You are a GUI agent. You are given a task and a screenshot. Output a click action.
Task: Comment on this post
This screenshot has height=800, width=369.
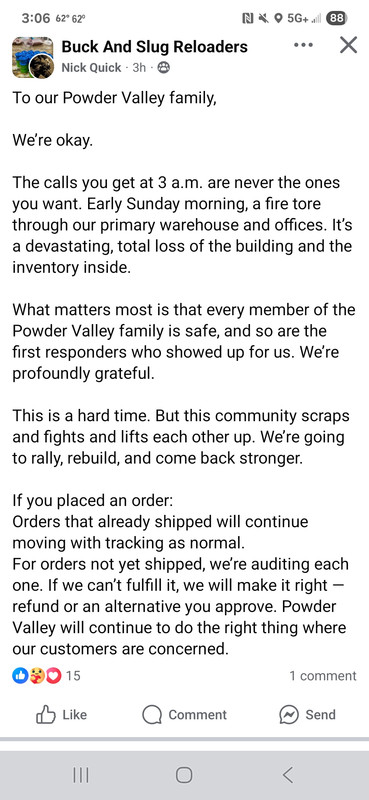click(184, 715)
